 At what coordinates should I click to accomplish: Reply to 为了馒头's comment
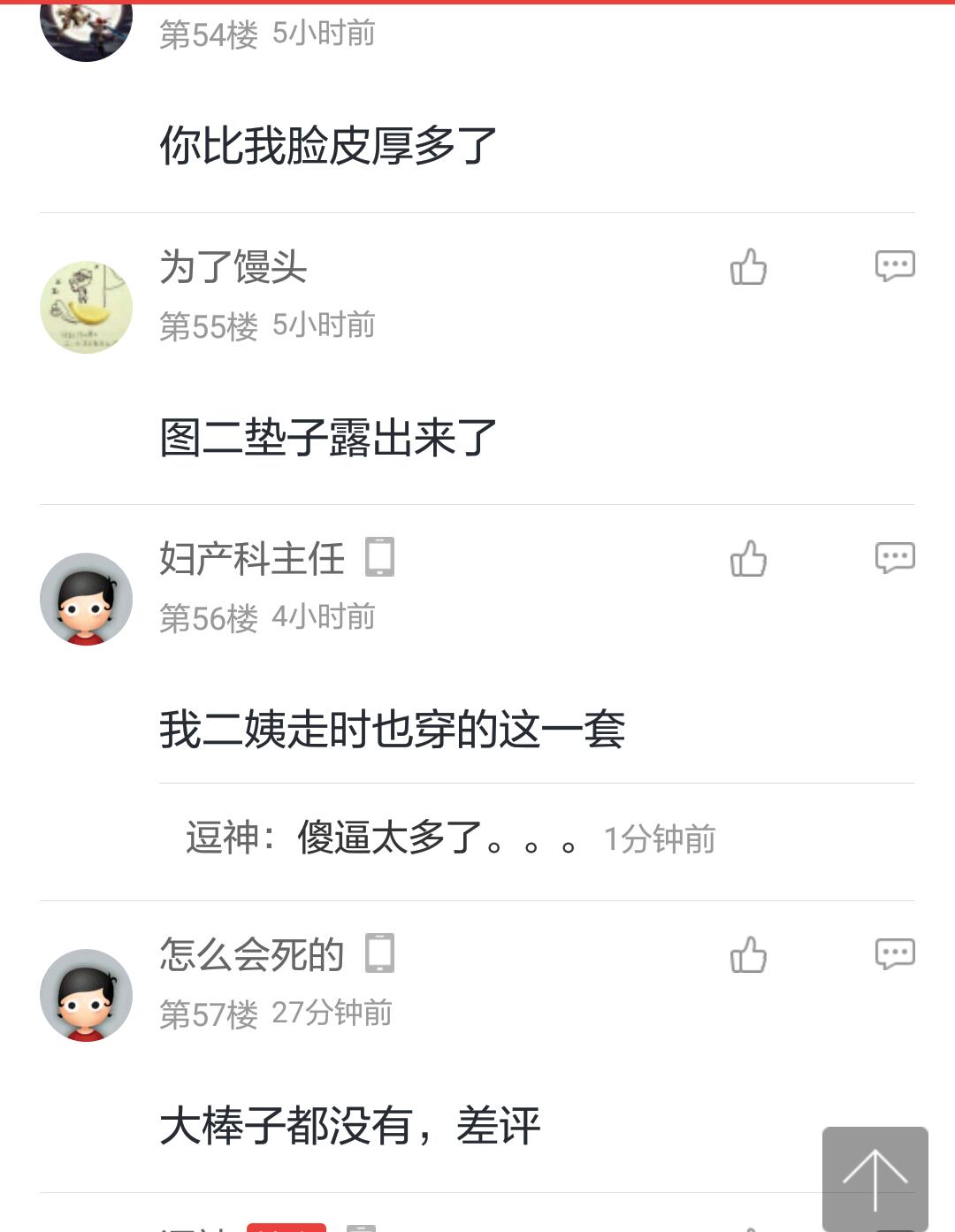click(894, 265)
